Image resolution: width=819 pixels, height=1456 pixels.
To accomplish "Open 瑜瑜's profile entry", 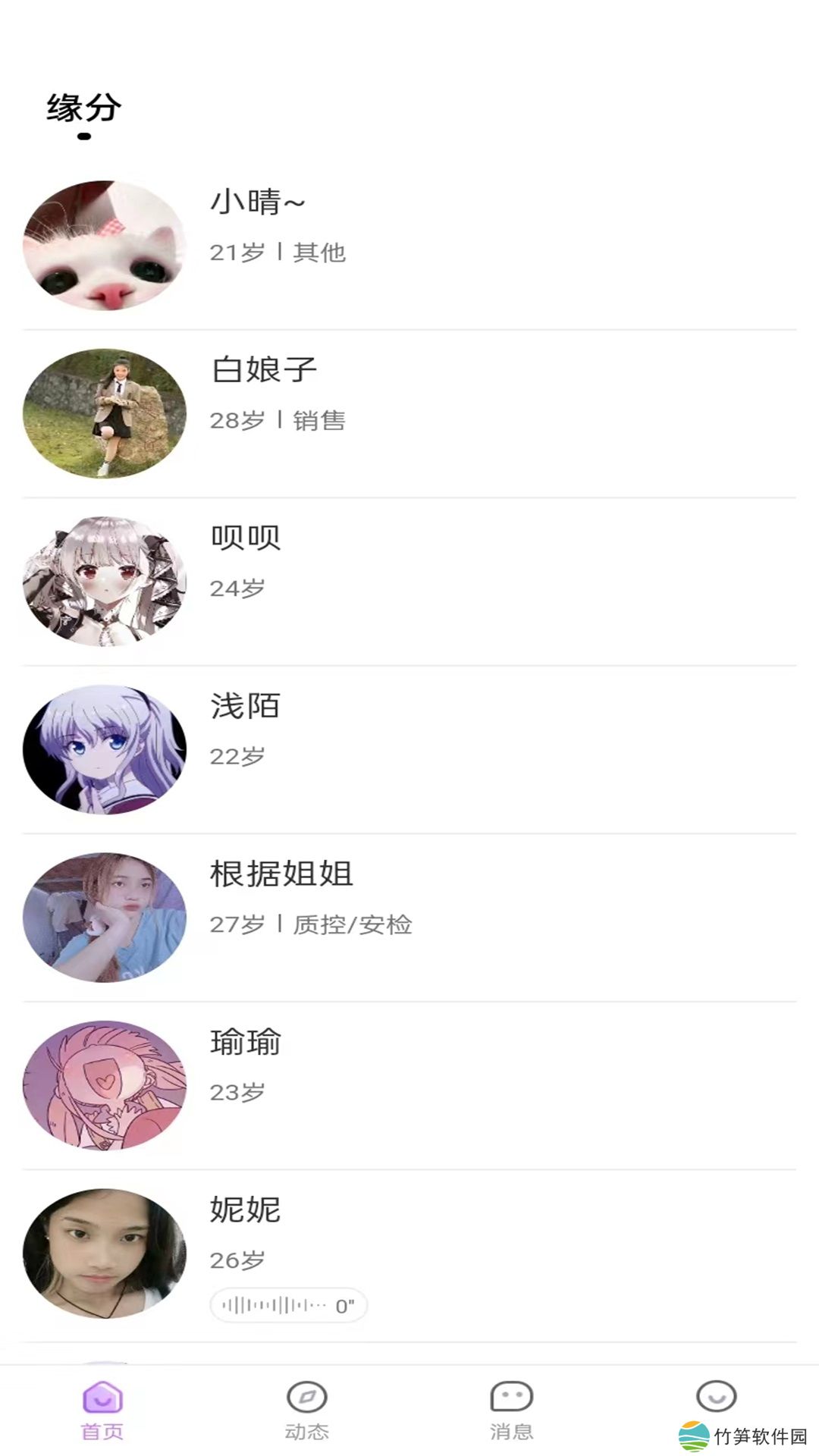I will click(409, 1085).
